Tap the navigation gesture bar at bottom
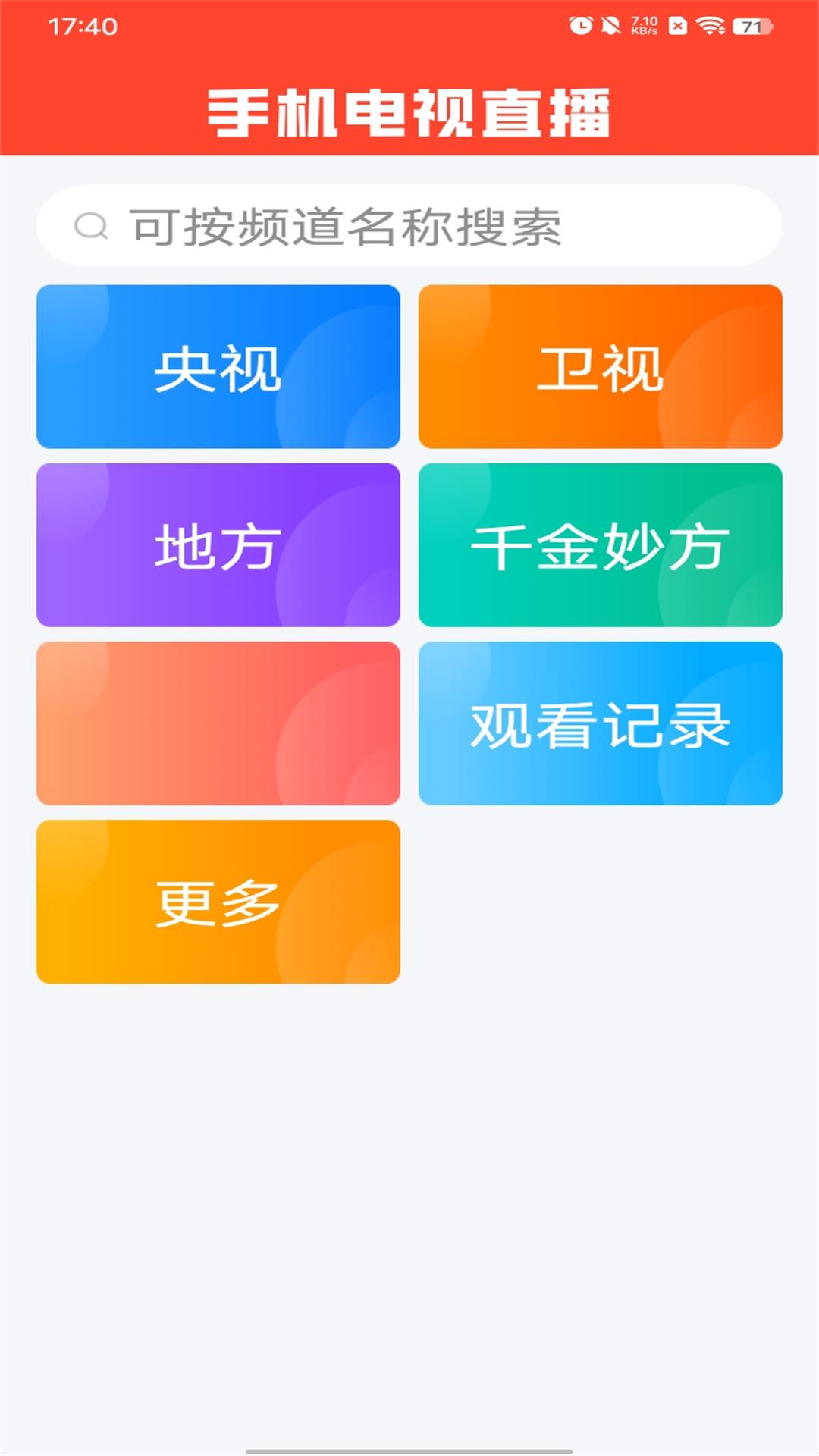Viewport: 819px width, 1456px height. 409,1444
